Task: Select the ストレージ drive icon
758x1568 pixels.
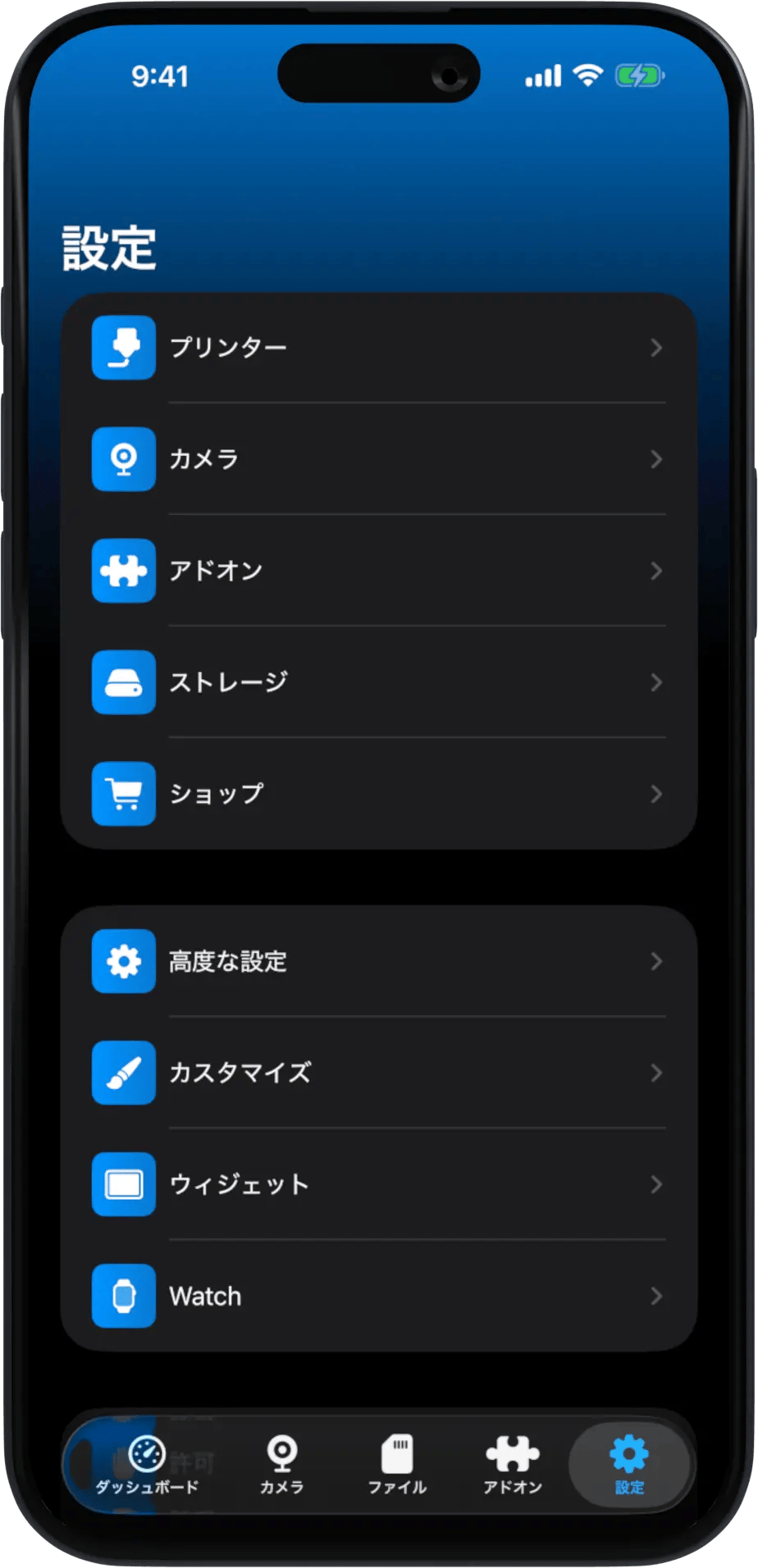Action: click(x=123, y=682)
